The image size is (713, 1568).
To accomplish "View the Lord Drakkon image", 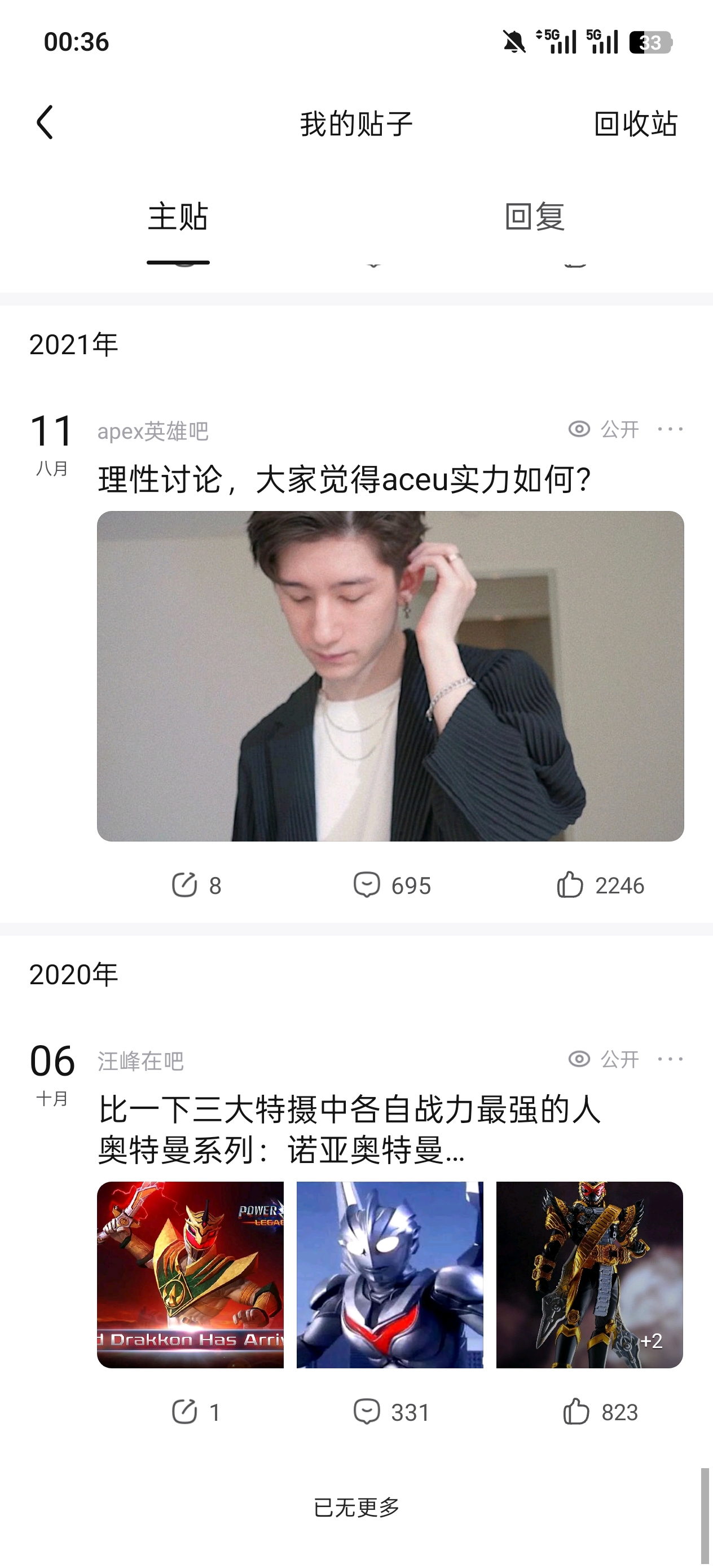I will click(191, 1275).
